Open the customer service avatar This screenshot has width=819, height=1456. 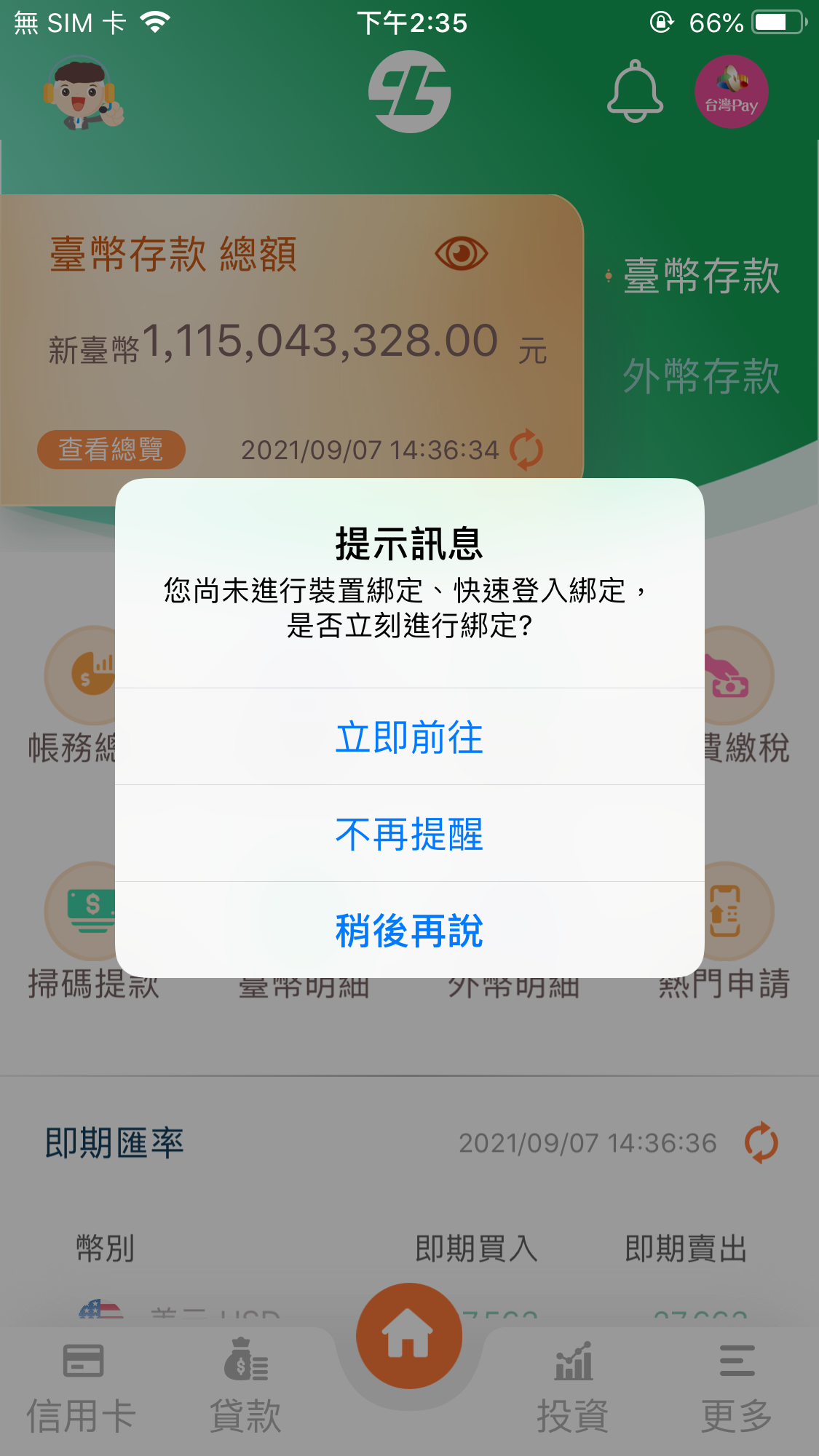[x=82, y=93]
